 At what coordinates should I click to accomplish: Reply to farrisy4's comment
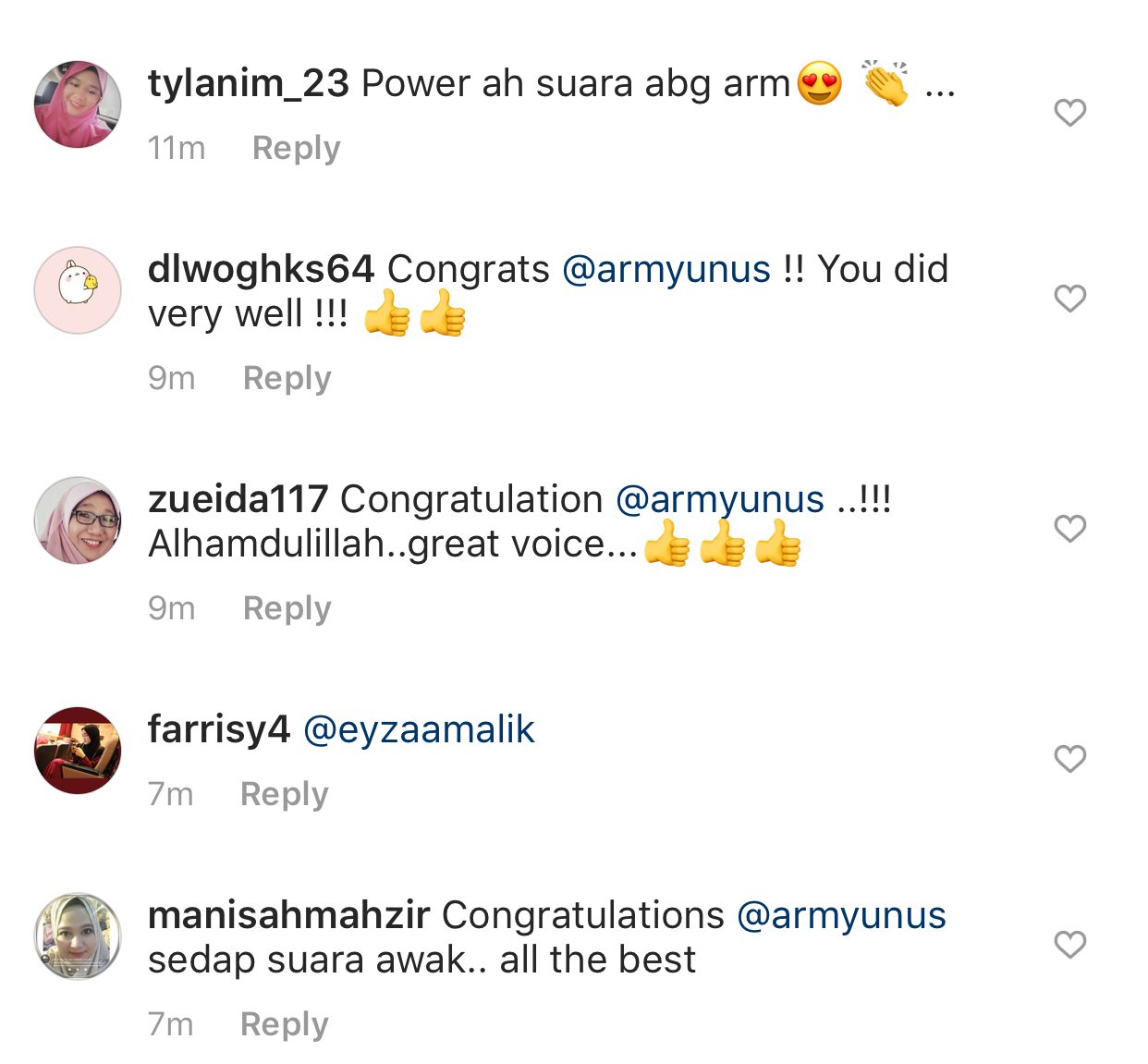click(x=284, y=794)
